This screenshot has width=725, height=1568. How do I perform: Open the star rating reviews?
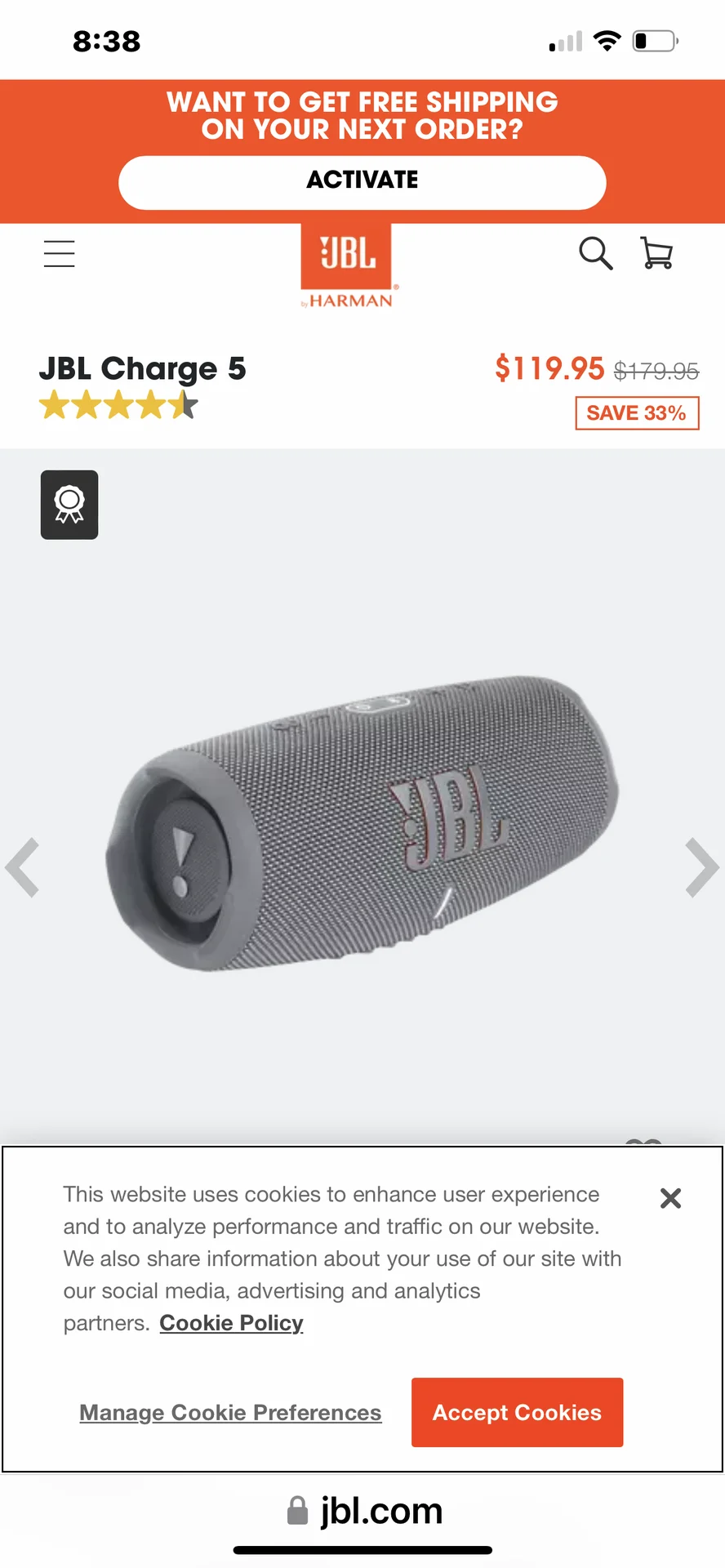(118, 405)
